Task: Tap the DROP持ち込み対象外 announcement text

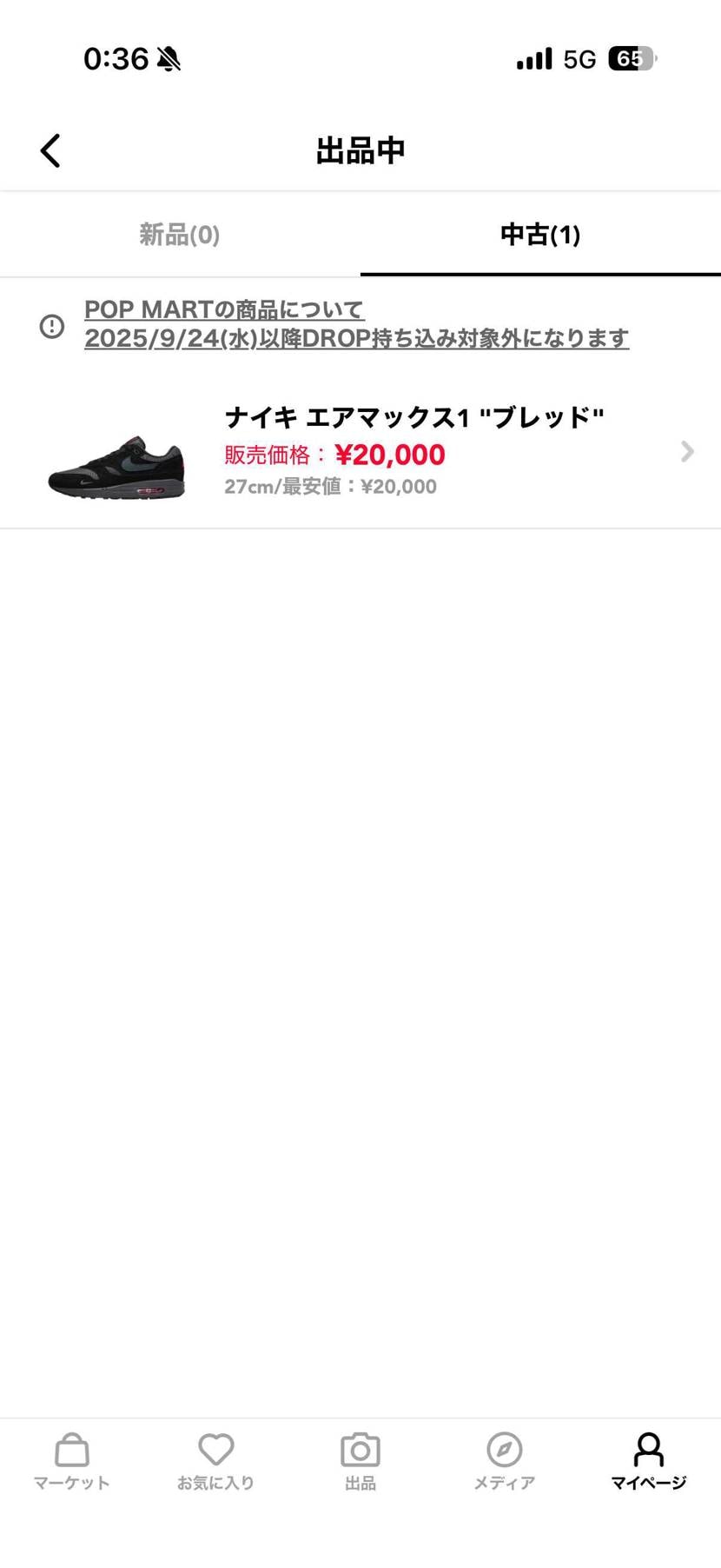Action: [x=356, y=339]
